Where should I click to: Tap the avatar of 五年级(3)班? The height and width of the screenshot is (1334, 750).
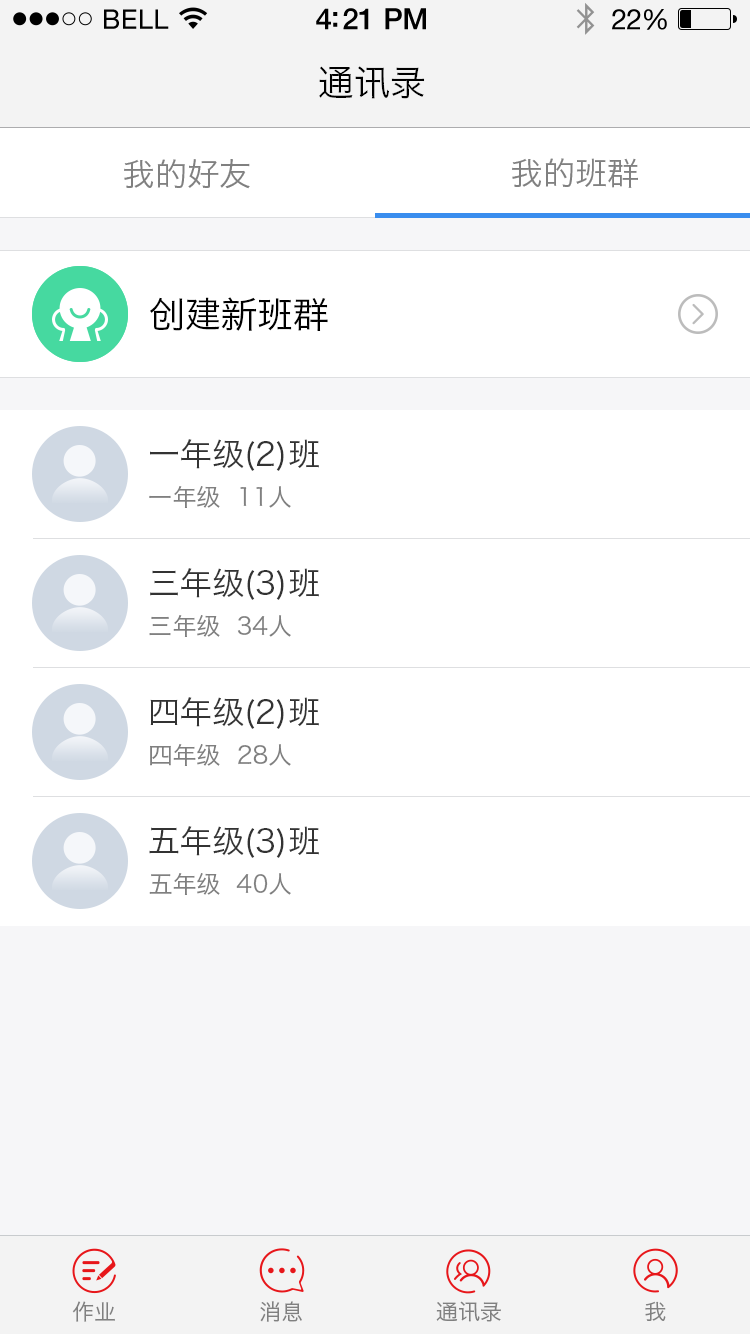[x=80, y=860]
